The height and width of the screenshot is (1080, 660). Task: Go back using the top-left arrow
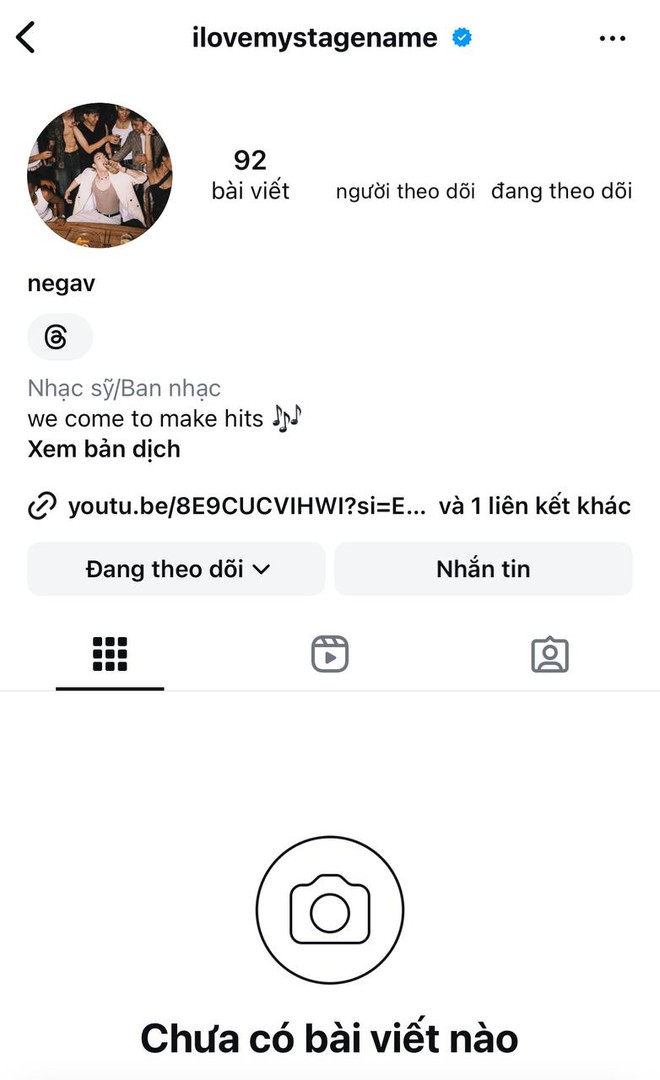pos(26,39)
